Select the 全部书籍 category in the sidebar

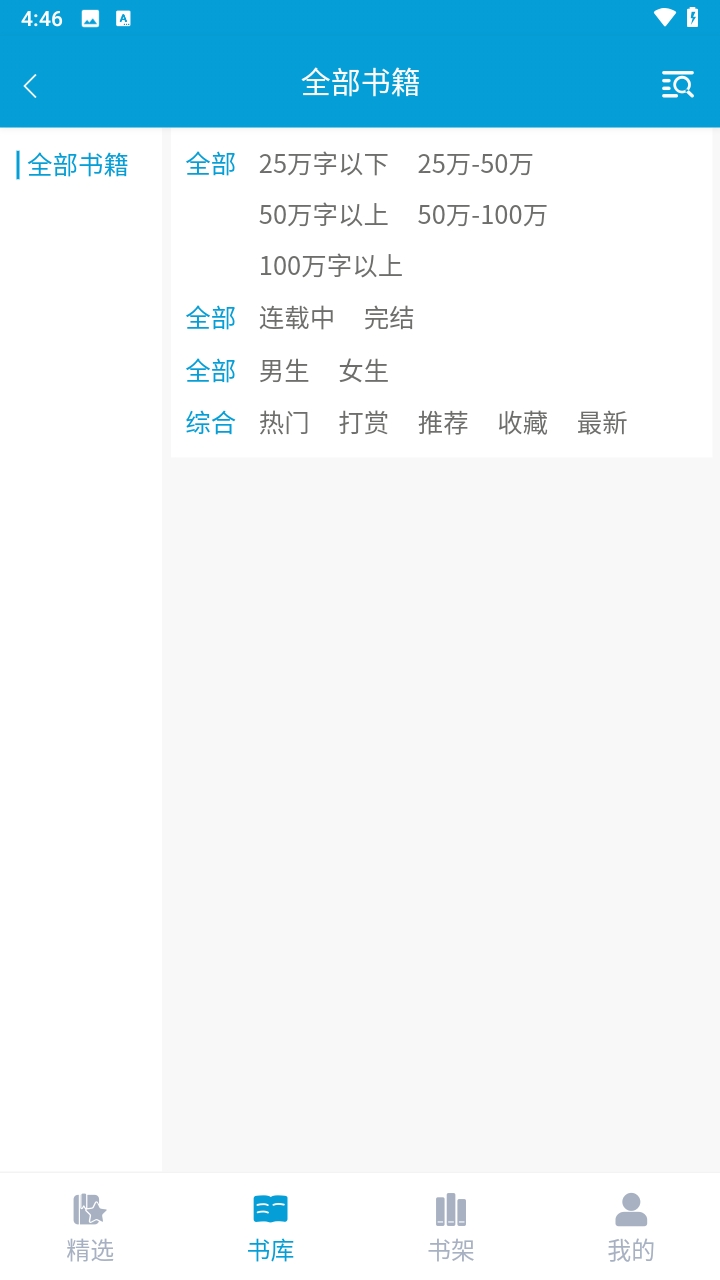(x=79, y=165)
